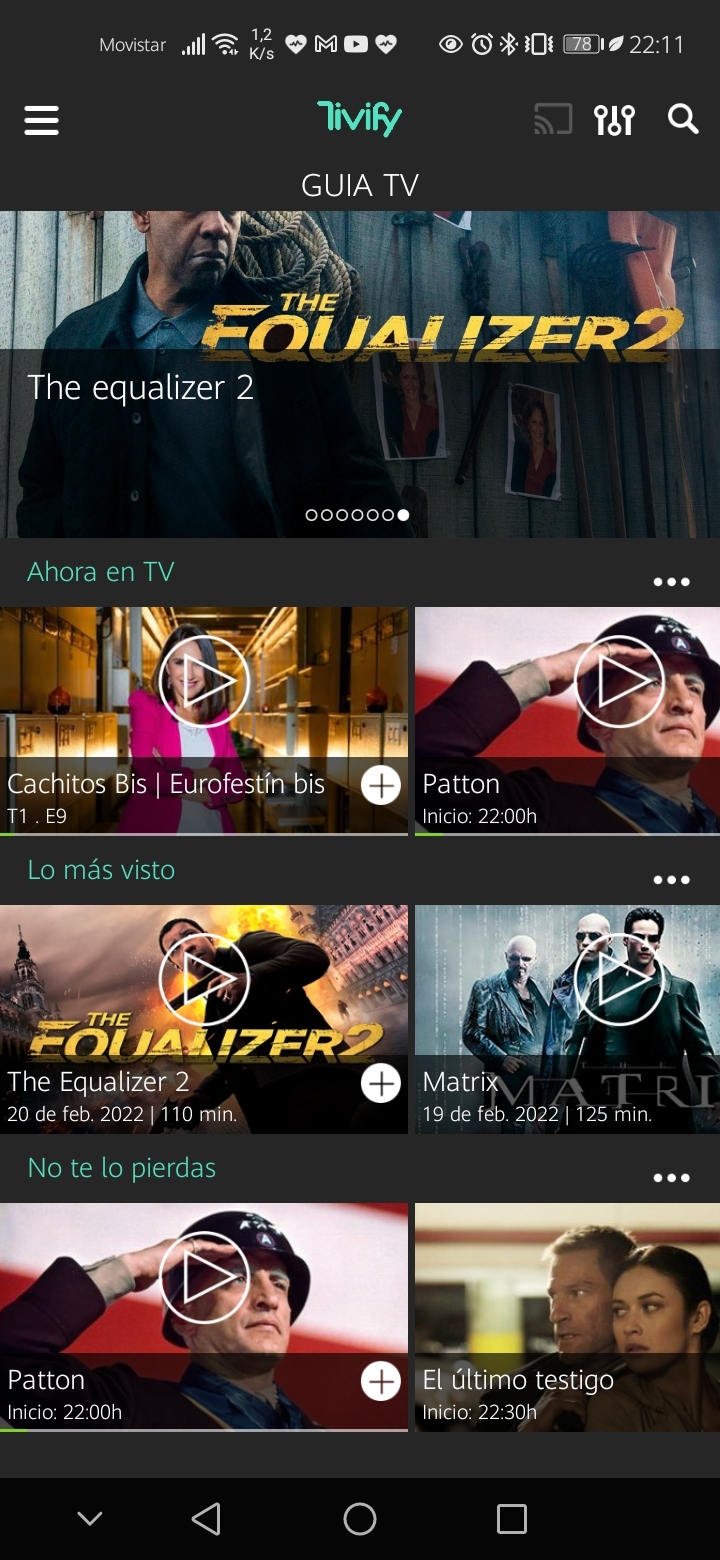The image size is (720, 1560).
Task: Play Patton in No te lo pierdas
Action: point(203,1277)
